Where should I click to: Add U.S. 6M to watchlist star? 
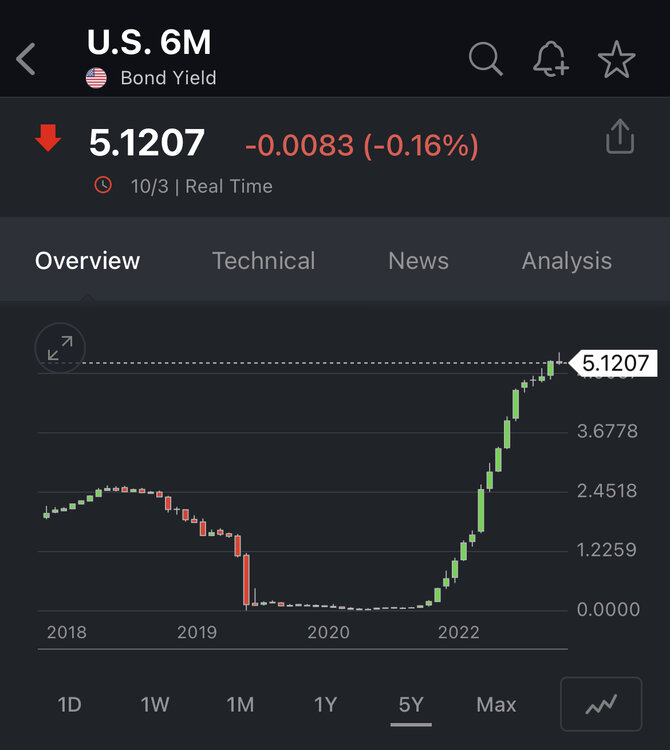[616, 59]
